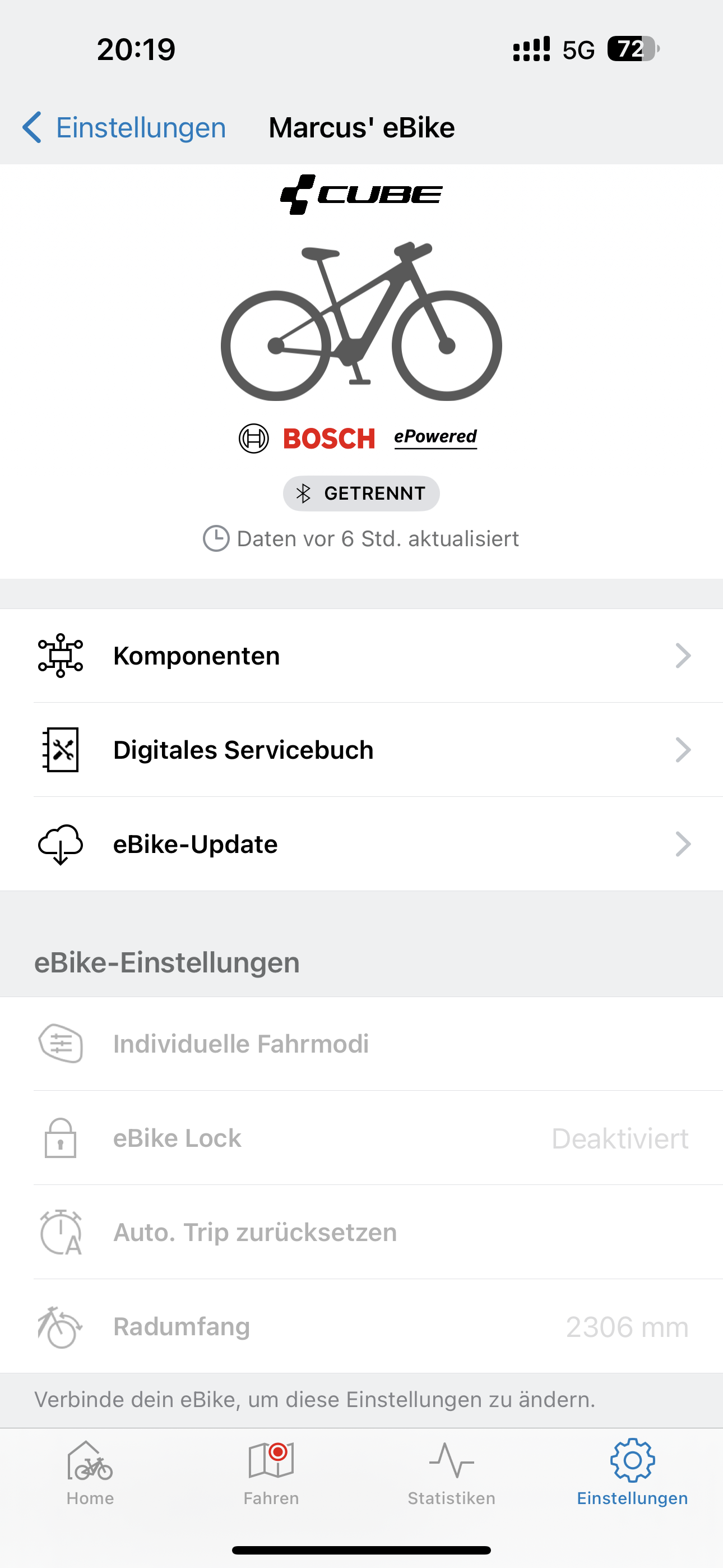Go back to Einstellungen
The image size is (723, 1568).
(124, 128)
